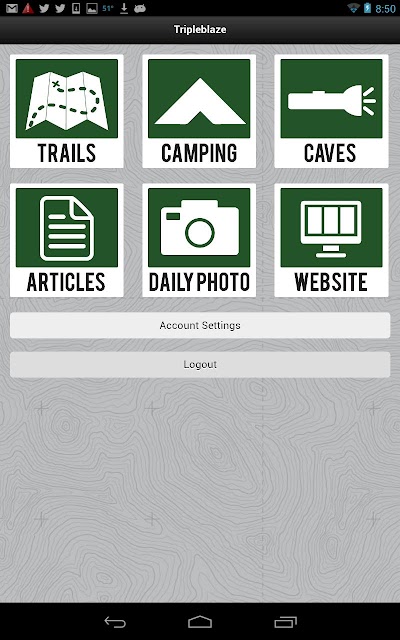Open the Camping section
Viewport: 400px width, 640px height.
pos(199,111)
